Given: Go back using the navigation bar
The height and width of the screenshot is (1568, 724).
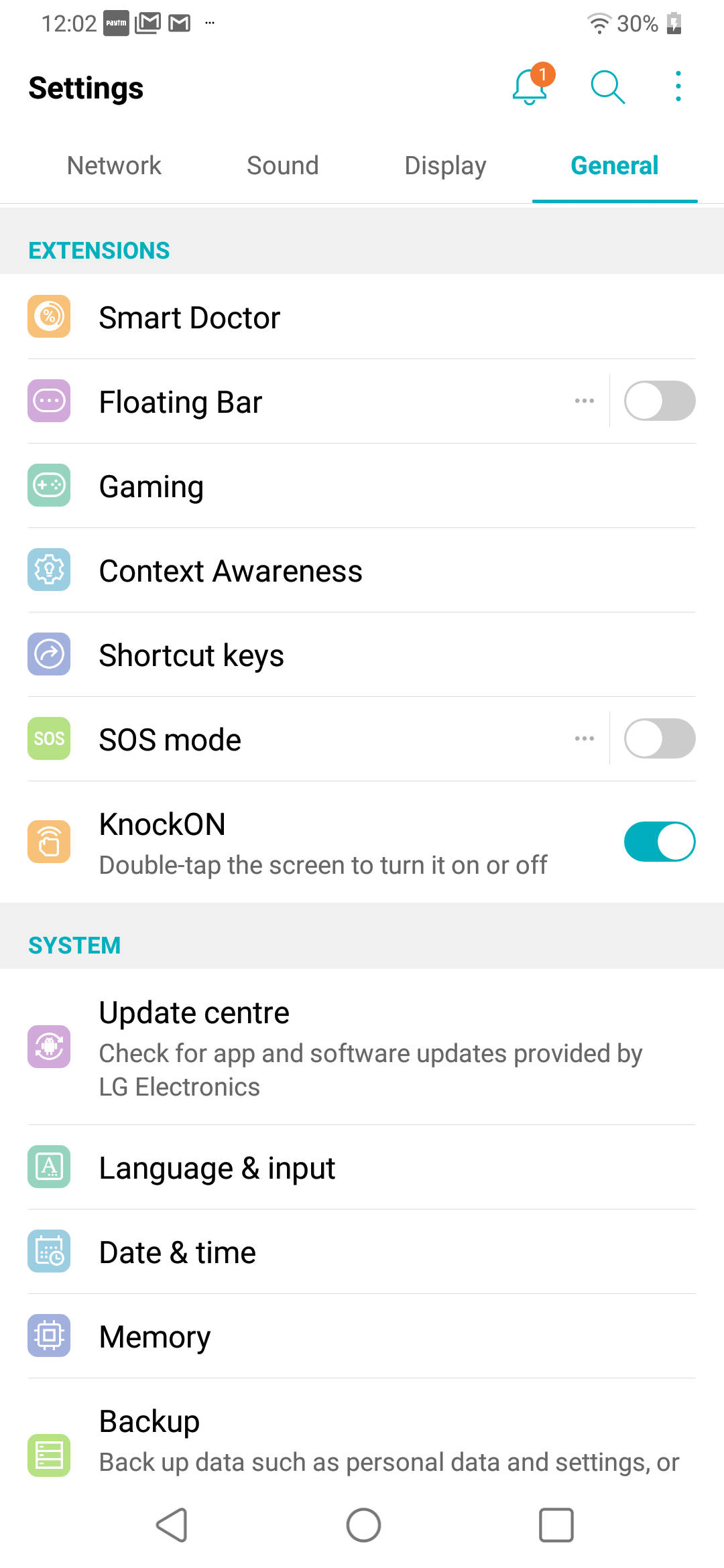Looking at the screenshot, I should click(172, 1525).
